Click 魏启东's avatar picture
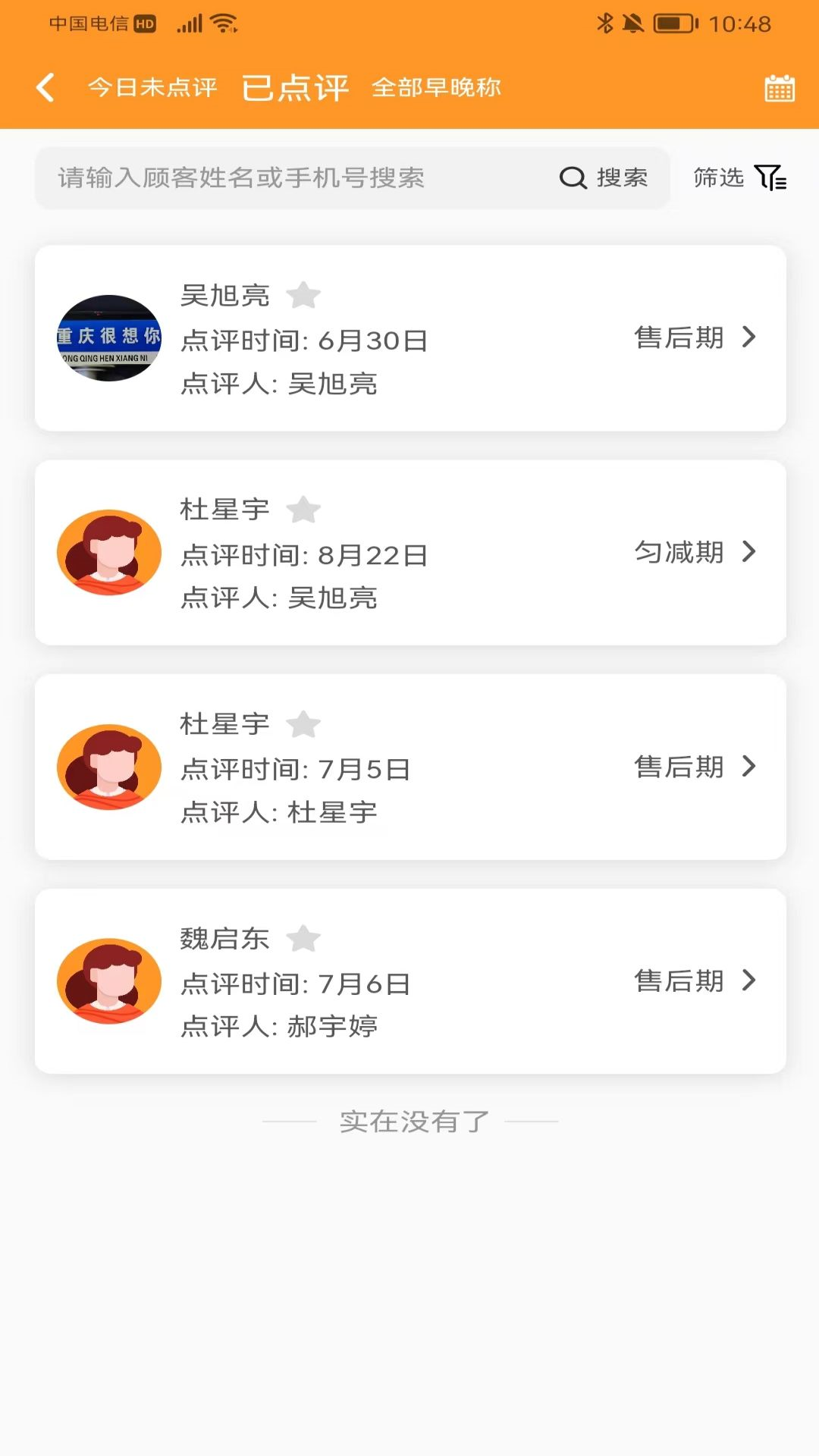The image size is (819, 1456). point(108,981)
